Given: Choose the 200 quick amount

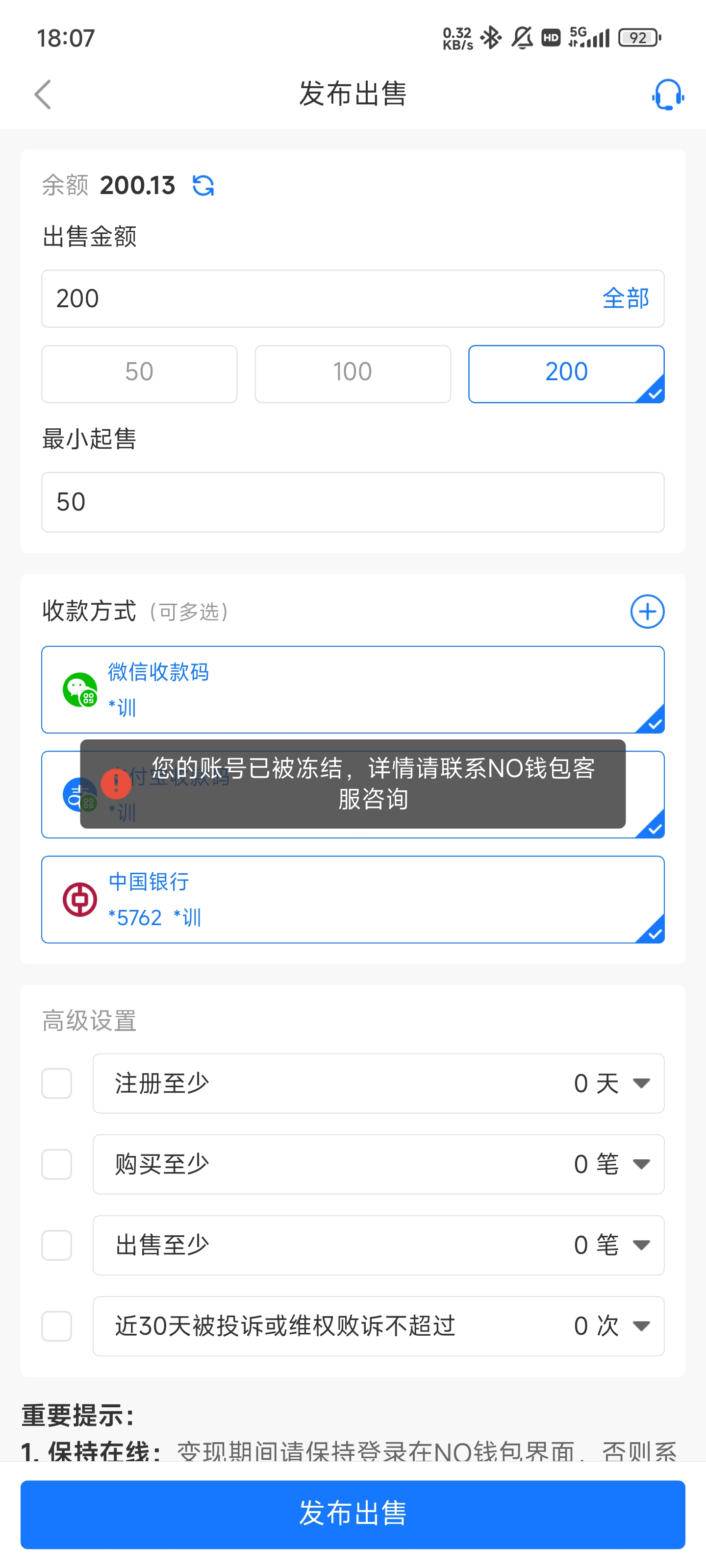Looking at the screenshot, I should (565, 373).
